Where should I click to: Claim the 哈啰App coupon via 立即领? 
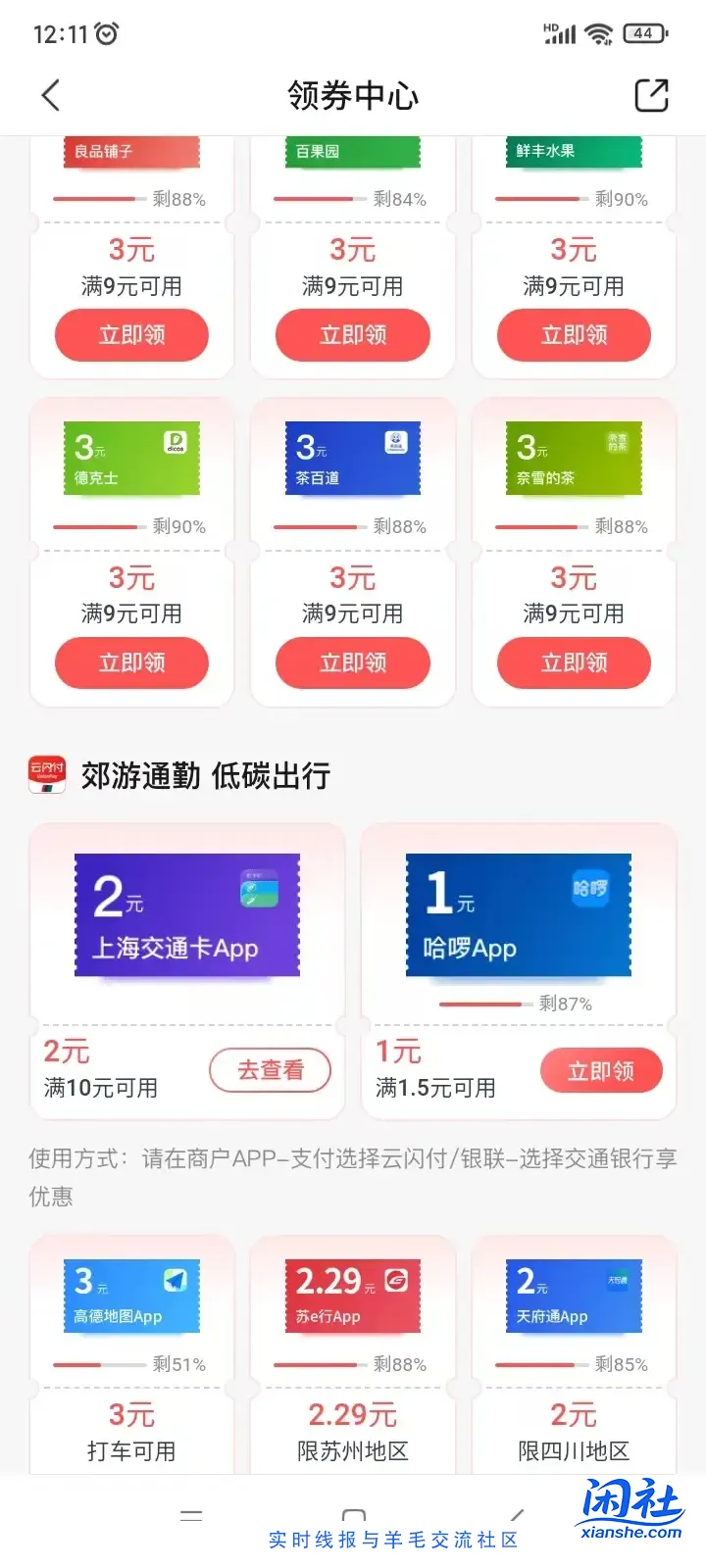pos(601,1070)
